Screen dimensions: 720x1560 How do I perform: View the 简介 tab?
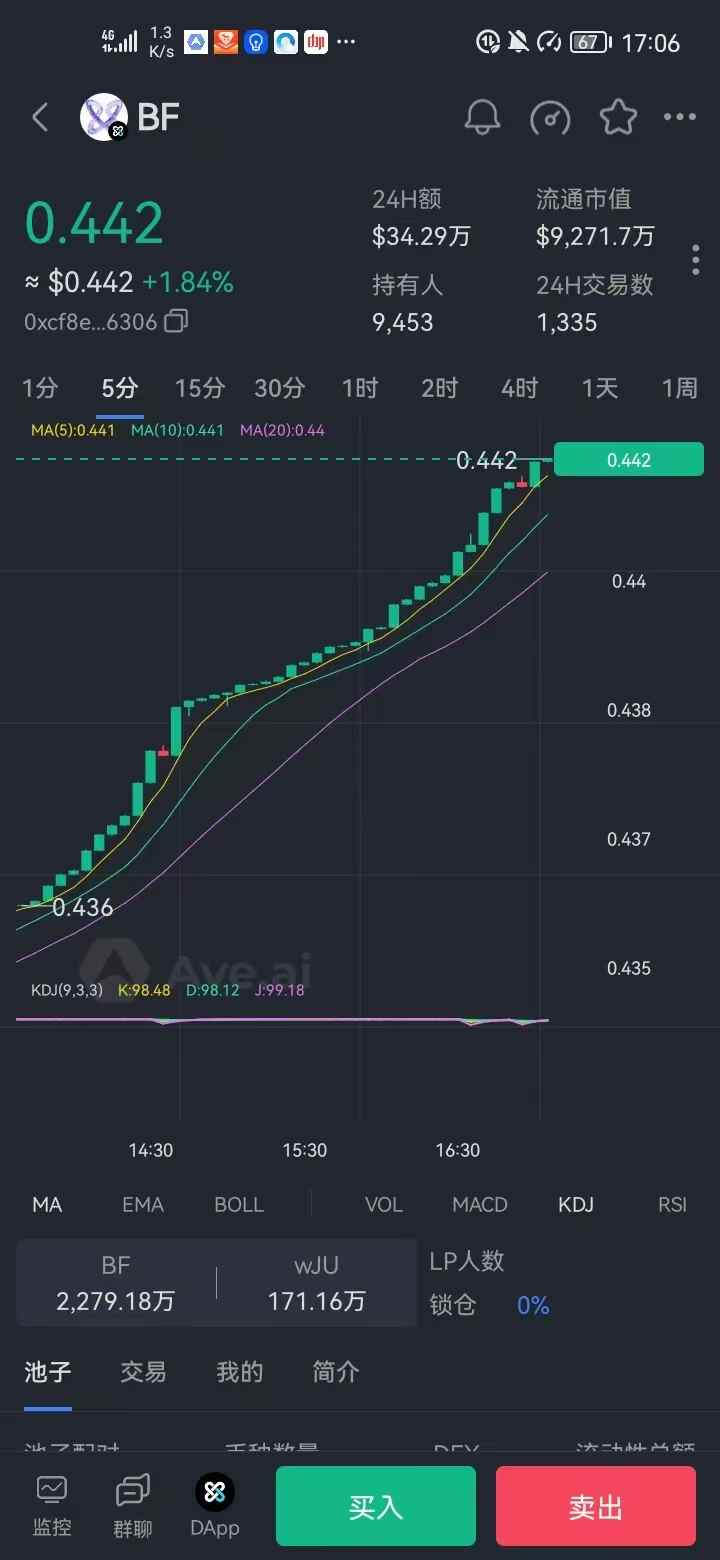[336, 1371]
